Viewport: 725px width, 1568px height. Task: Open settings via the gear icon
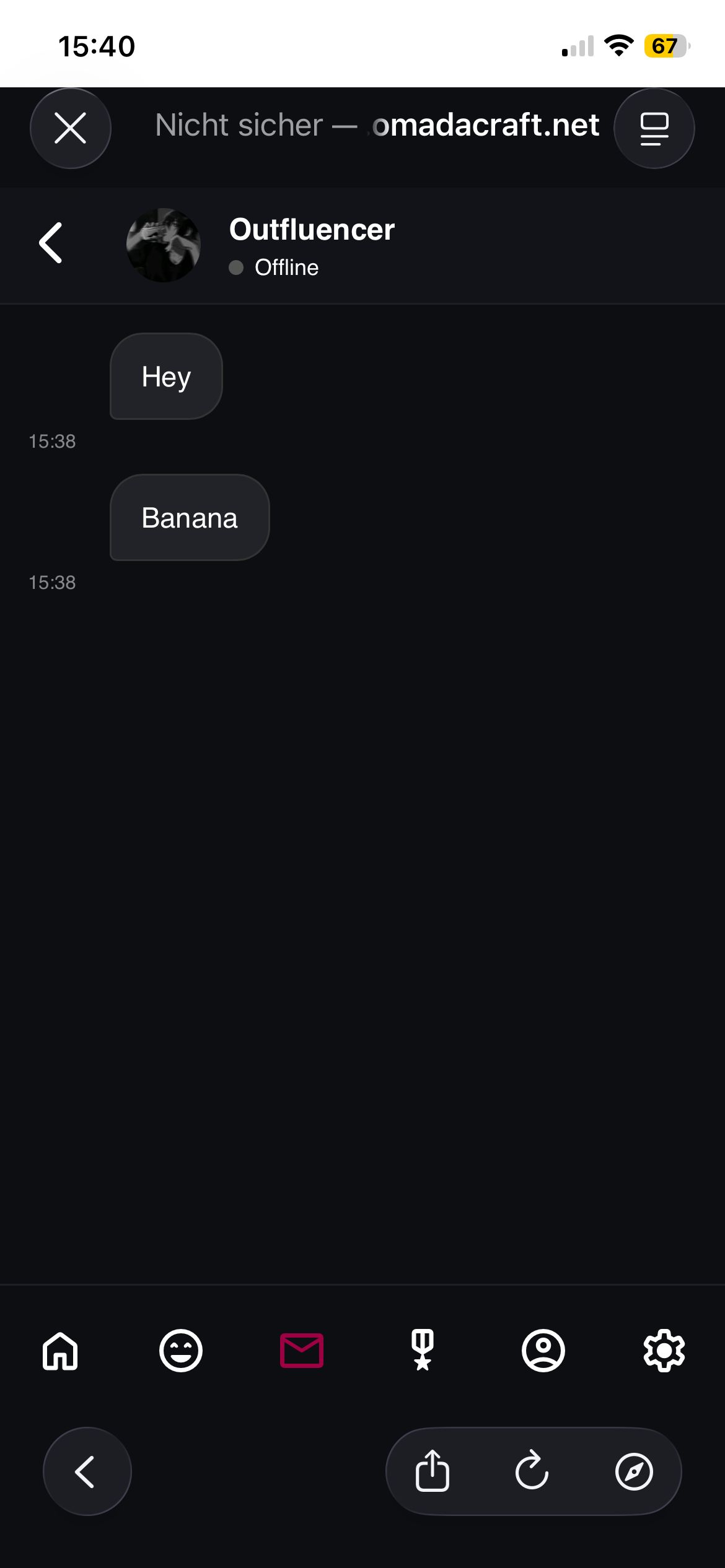(664, 1351)
